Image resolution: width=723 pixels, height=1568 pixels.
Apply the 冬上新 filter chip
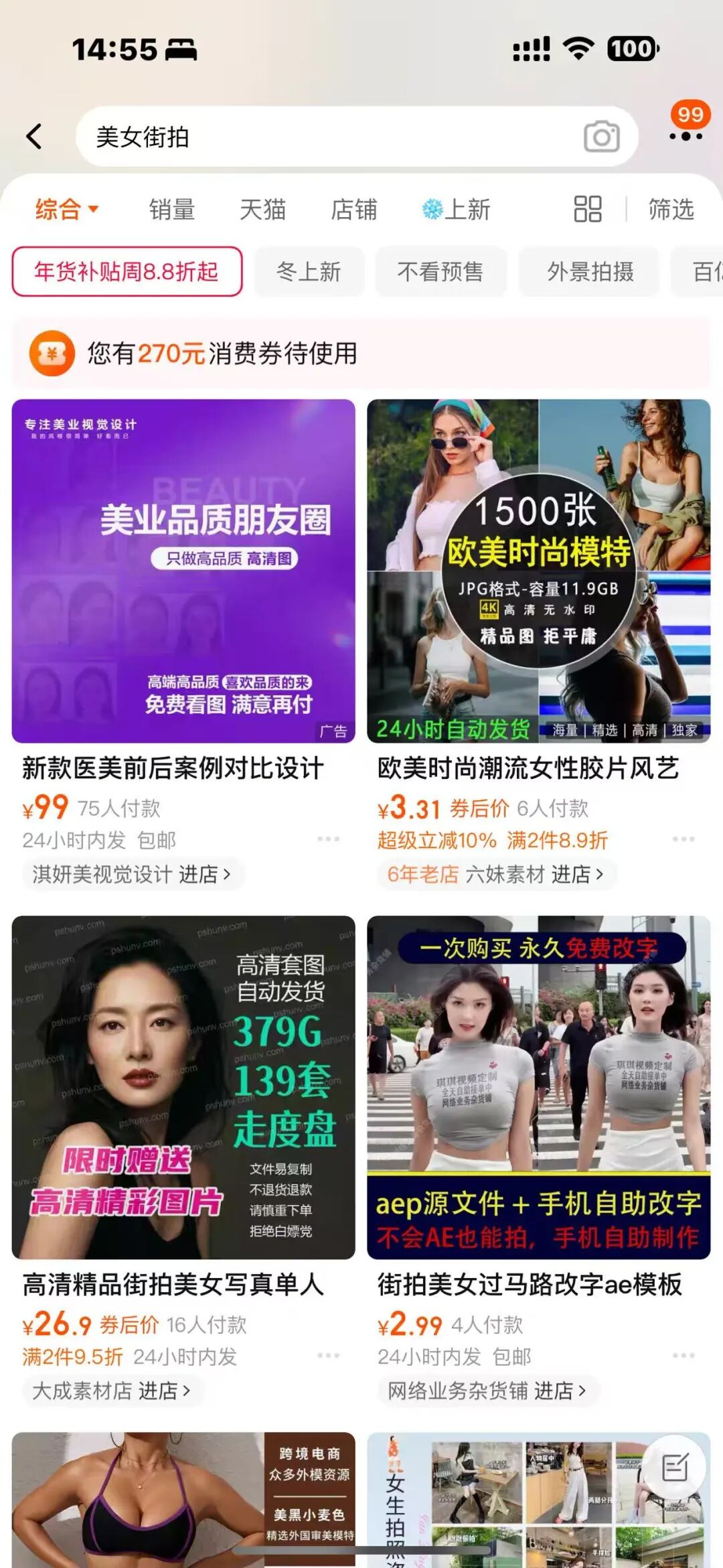(x=309, y=271)
